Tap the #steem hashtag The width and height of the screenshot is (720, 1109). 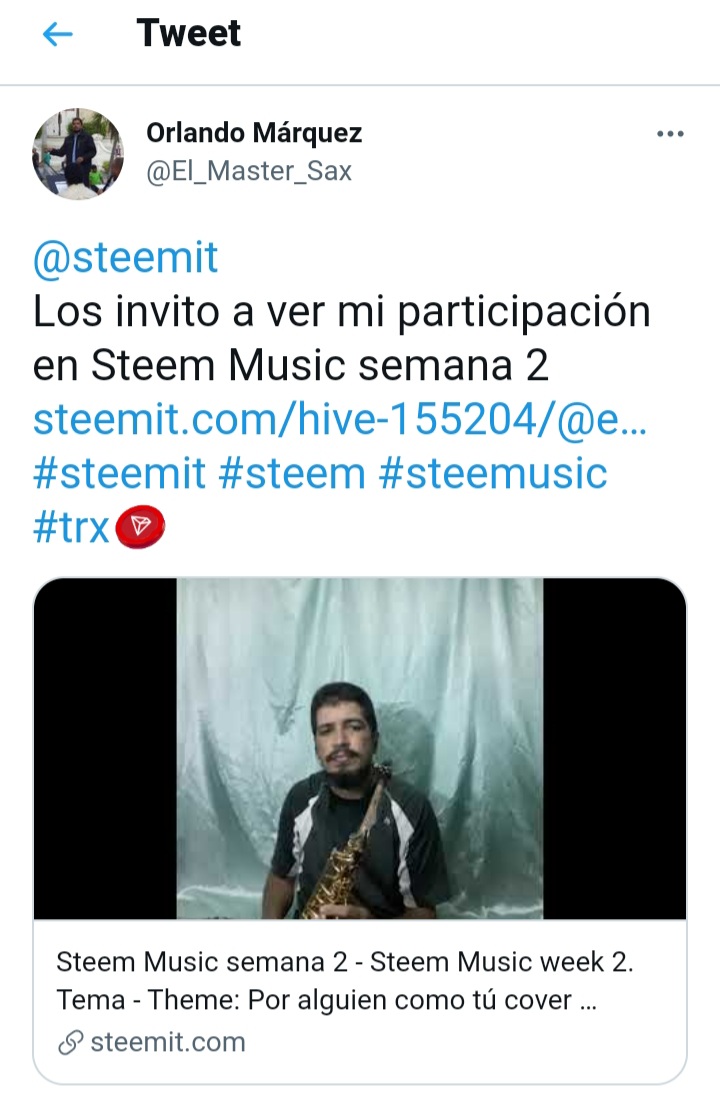tap(291, 472)
